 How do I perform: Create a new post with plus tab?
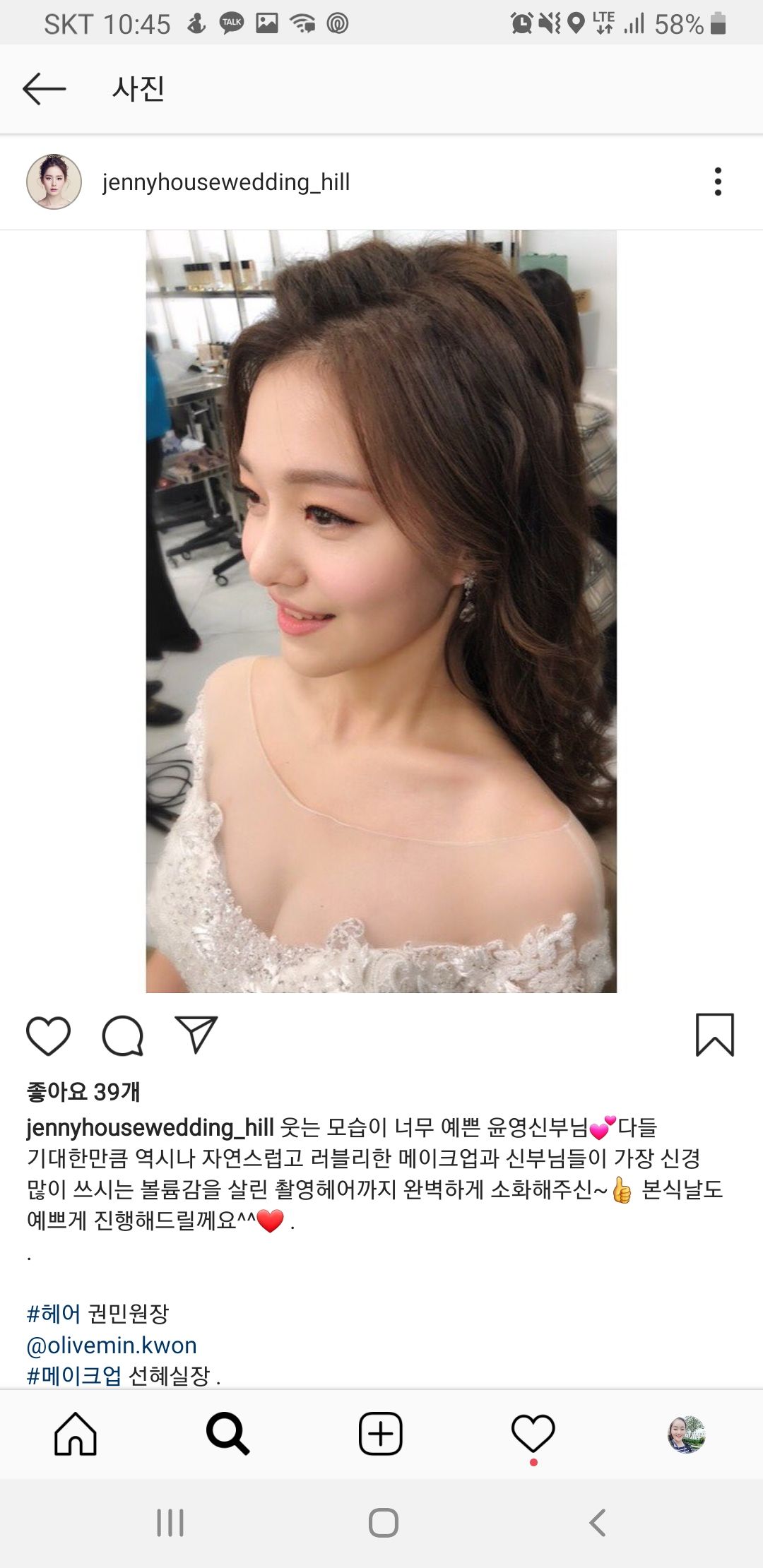[381, 1435]
